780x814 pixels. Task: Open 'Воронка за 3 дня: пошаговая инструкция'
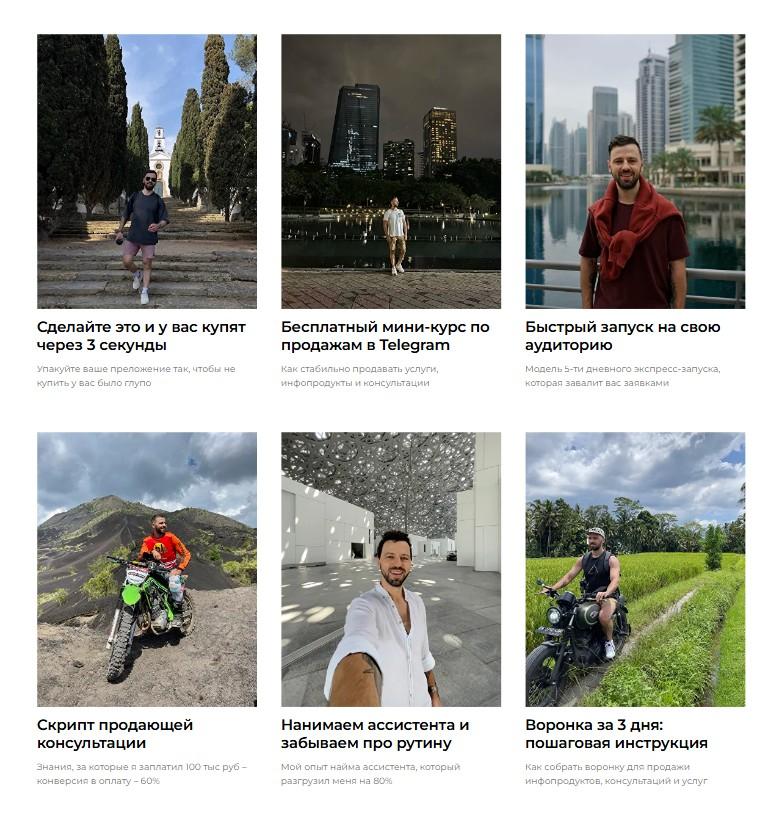point(616,734)
